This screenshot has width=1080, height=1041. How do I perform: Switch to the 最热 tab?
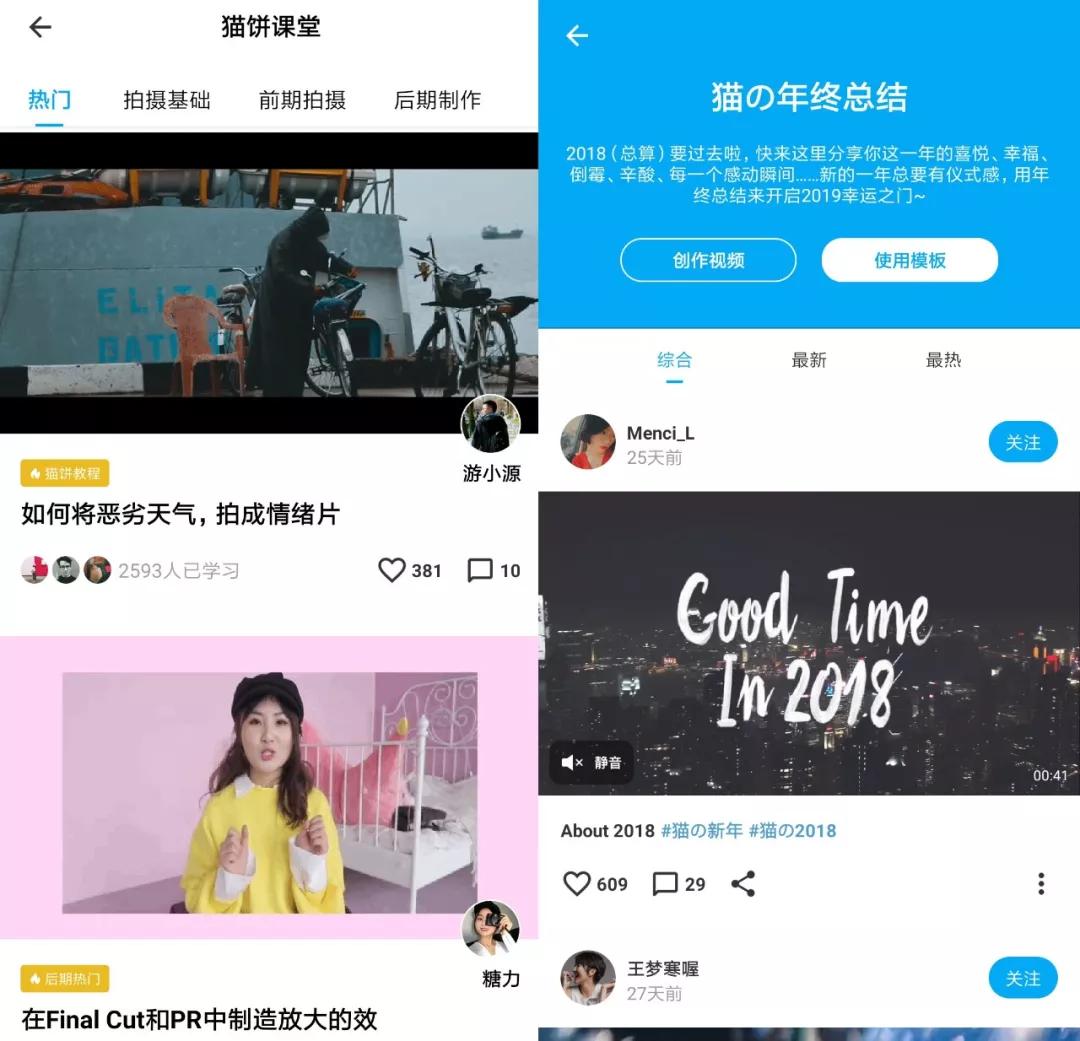943,360
